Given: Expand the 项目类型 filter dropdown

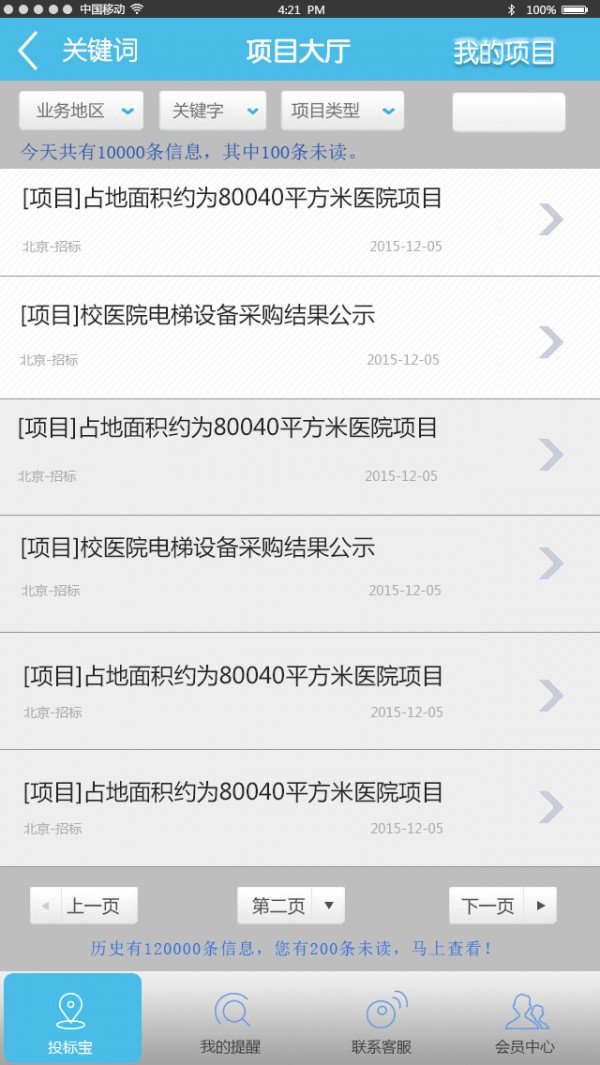Looking at the screenshot, I should pos(342,111).
